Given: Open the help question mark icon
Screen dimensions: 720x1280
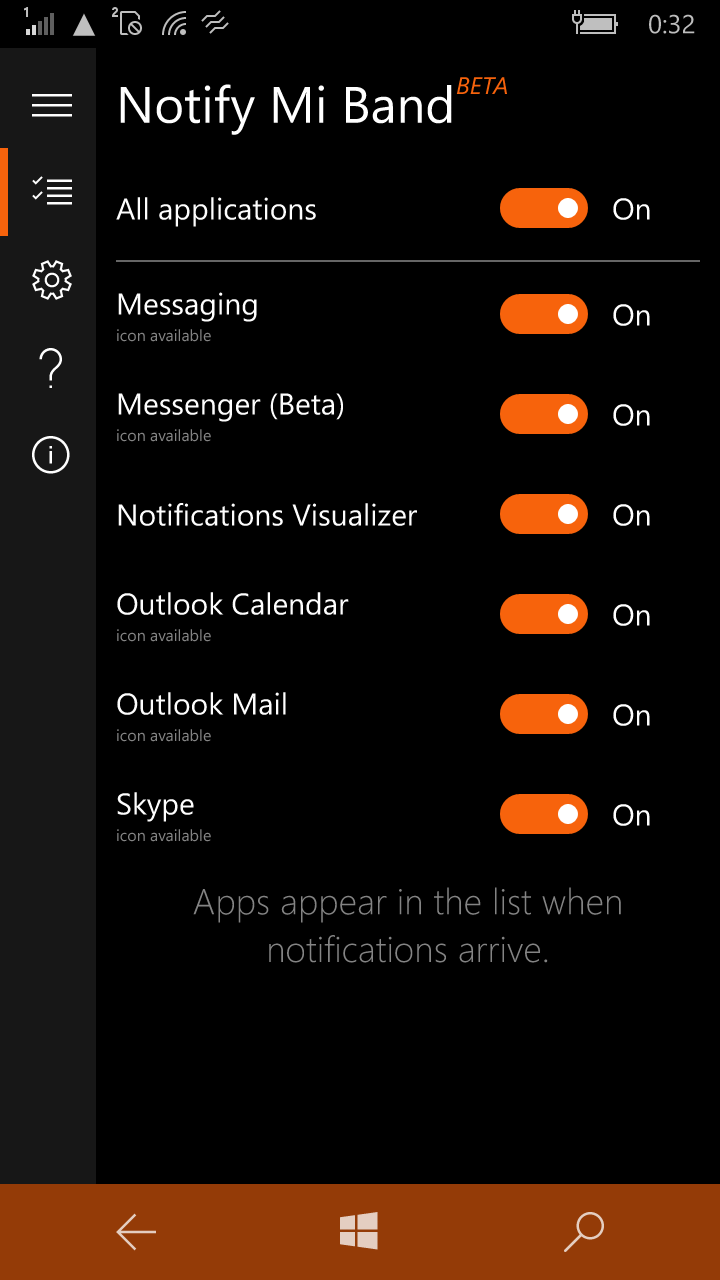Looking at the screenshot, I should [x=50, y=370].
